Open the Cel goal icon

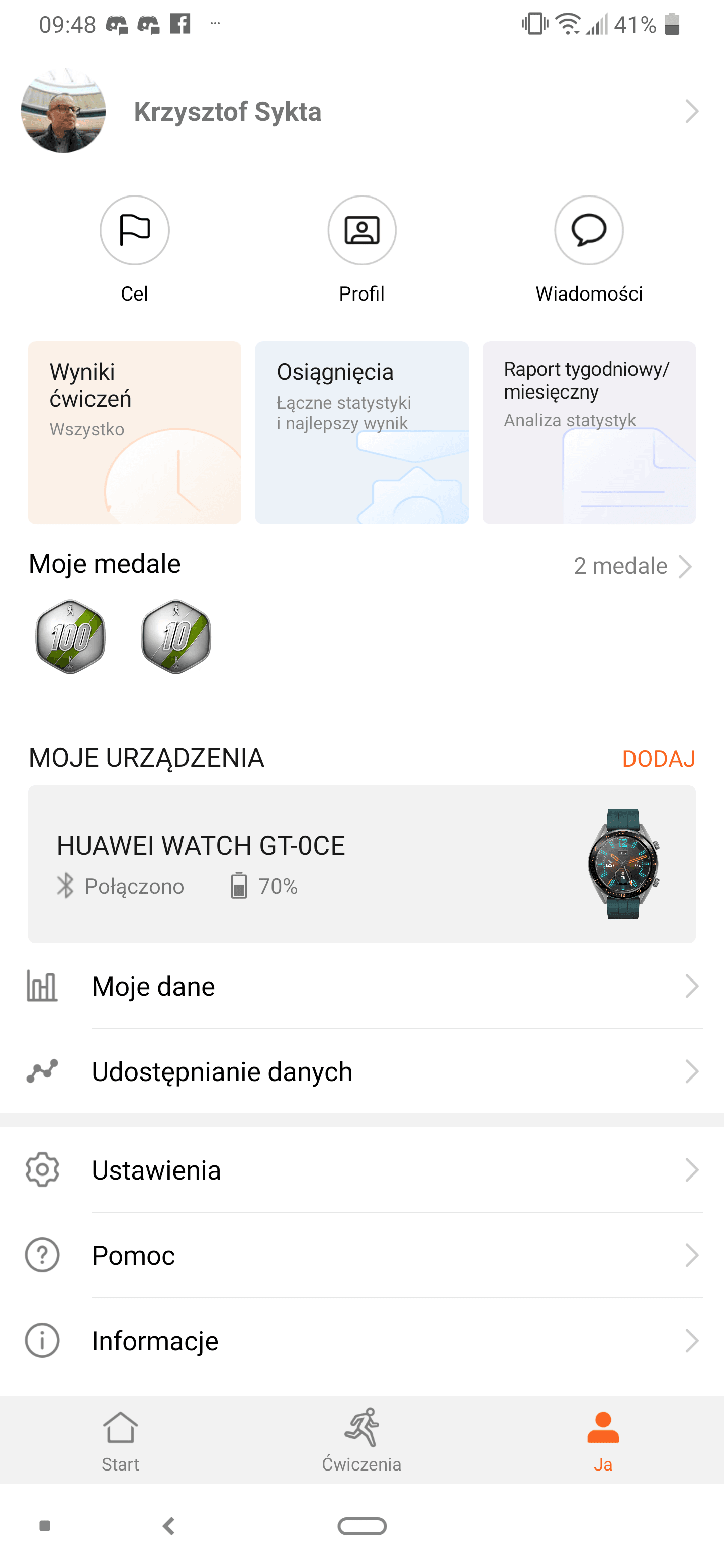pos(135,230)
